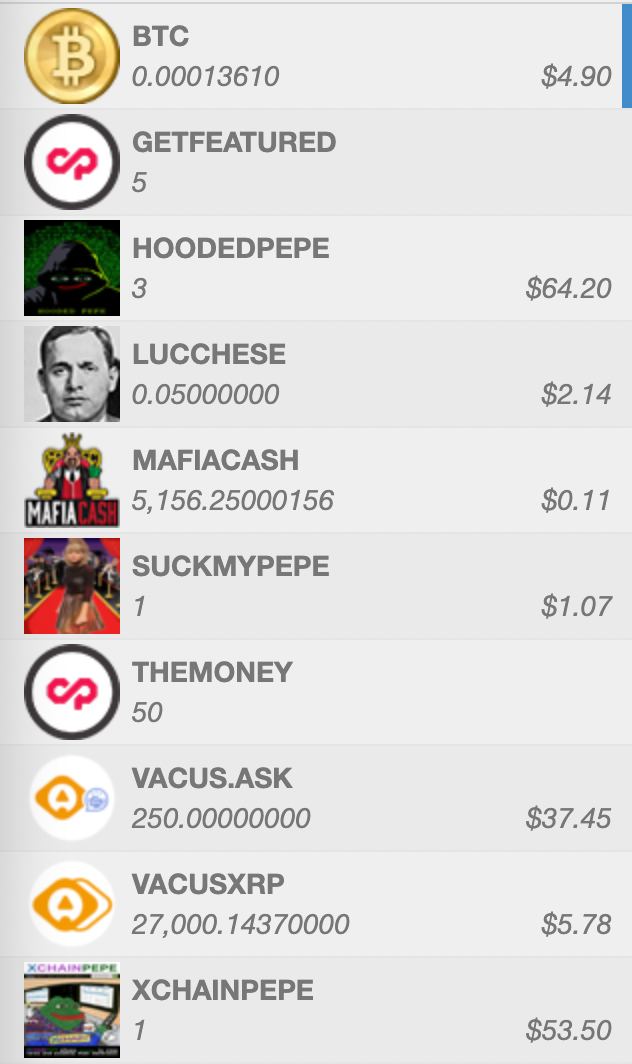Open the XCHAINPEPE asset entry
632x1064 pixels.
click(316, 1010)
